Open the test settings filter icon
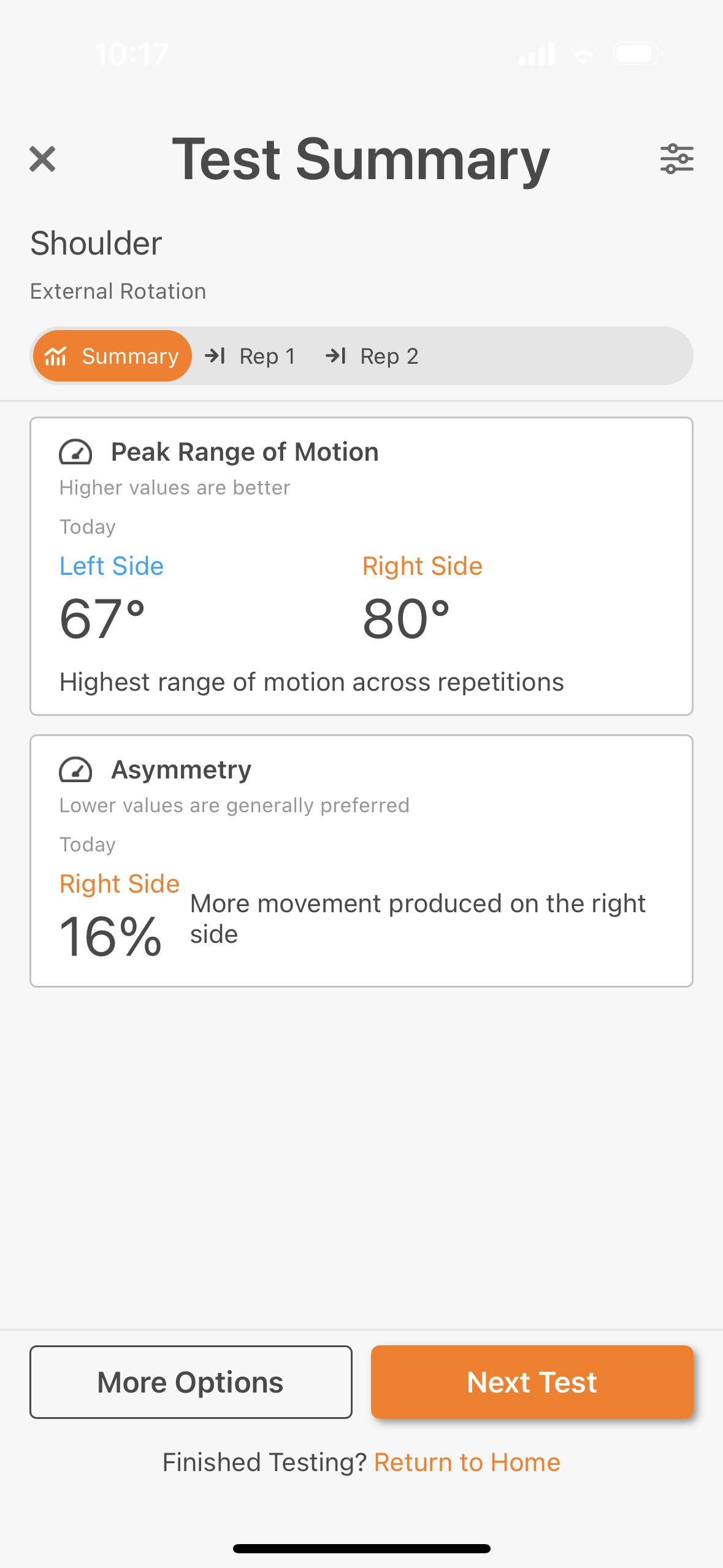This screenshot has height=1568, width=723. [x=677, y=158]
